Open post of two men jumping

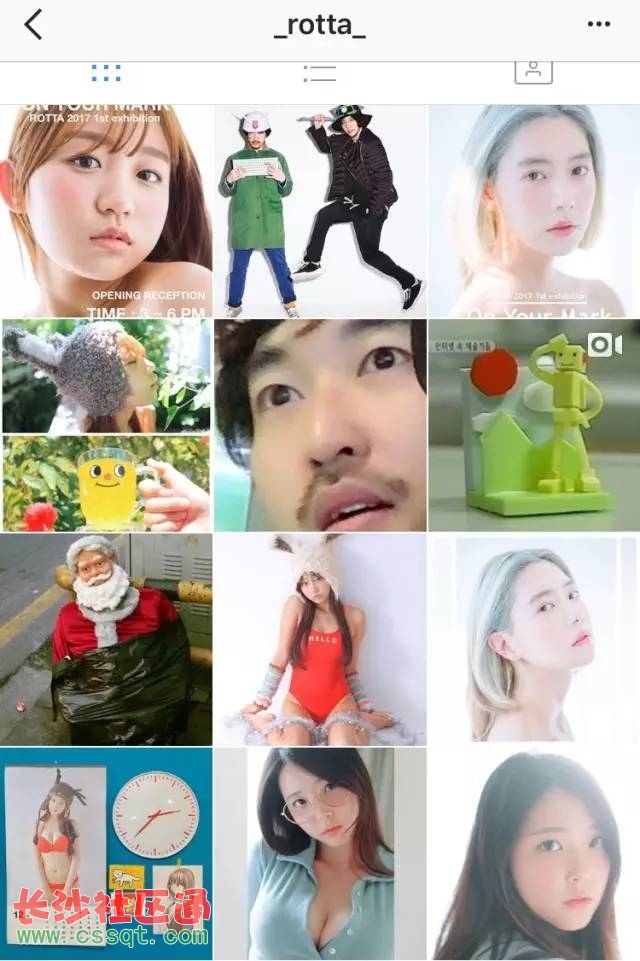(320, 211)
